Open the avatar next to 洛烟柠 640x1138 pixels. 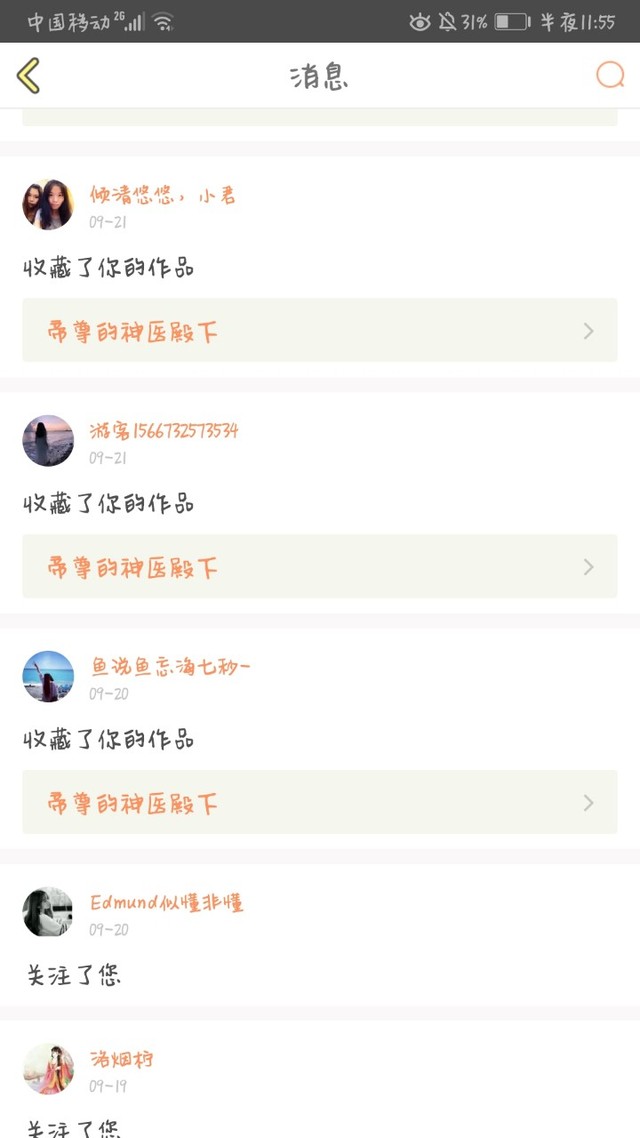(x=48, y=1069)
